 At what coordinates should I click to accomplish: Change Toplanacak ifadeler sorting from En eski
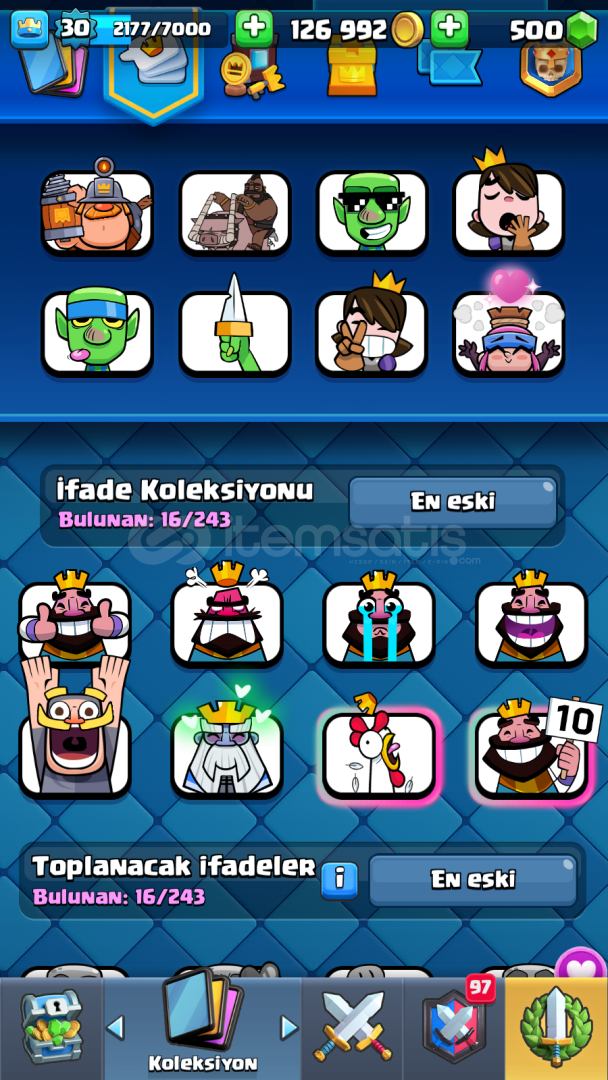(472, 880)
